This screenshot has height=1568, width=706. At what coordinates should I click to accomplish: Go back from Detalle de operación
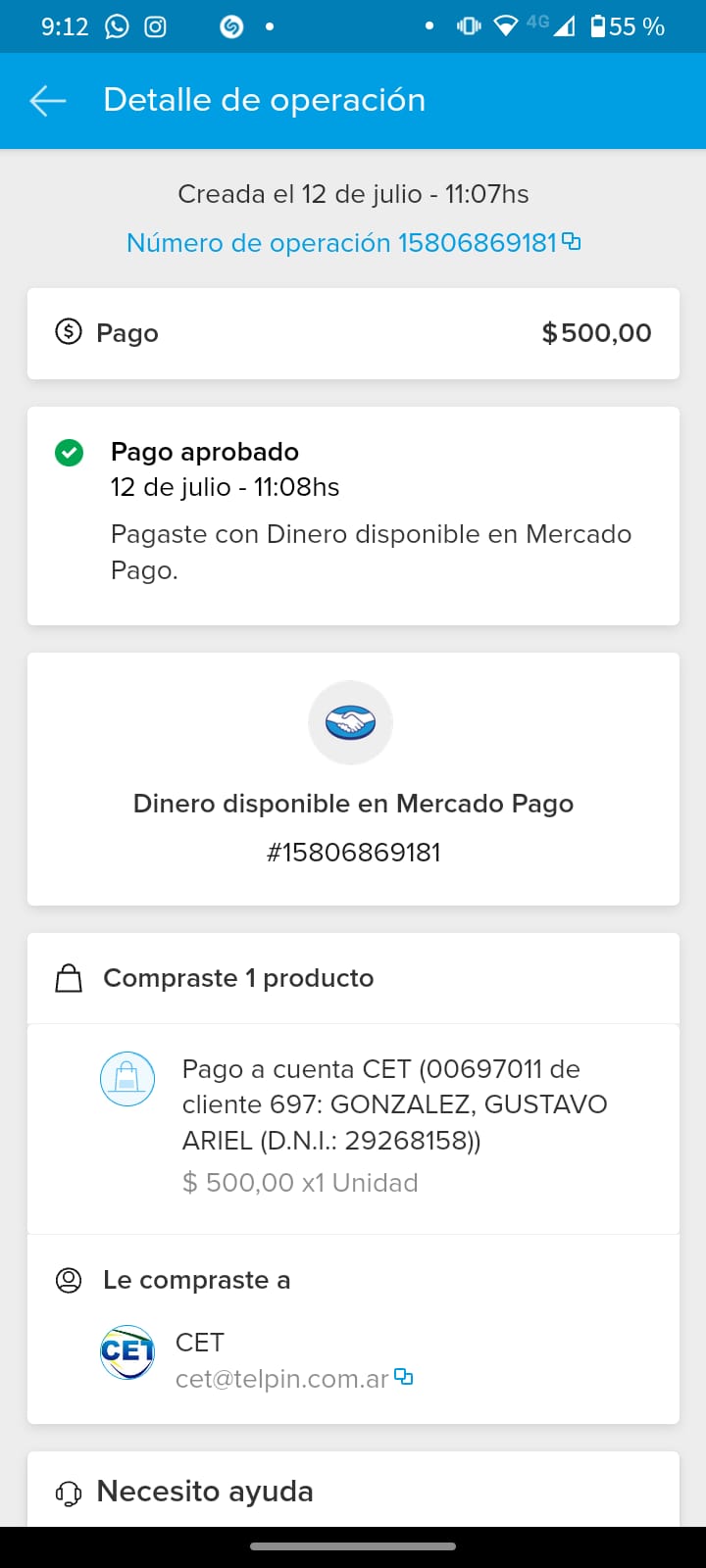point(47,100)
